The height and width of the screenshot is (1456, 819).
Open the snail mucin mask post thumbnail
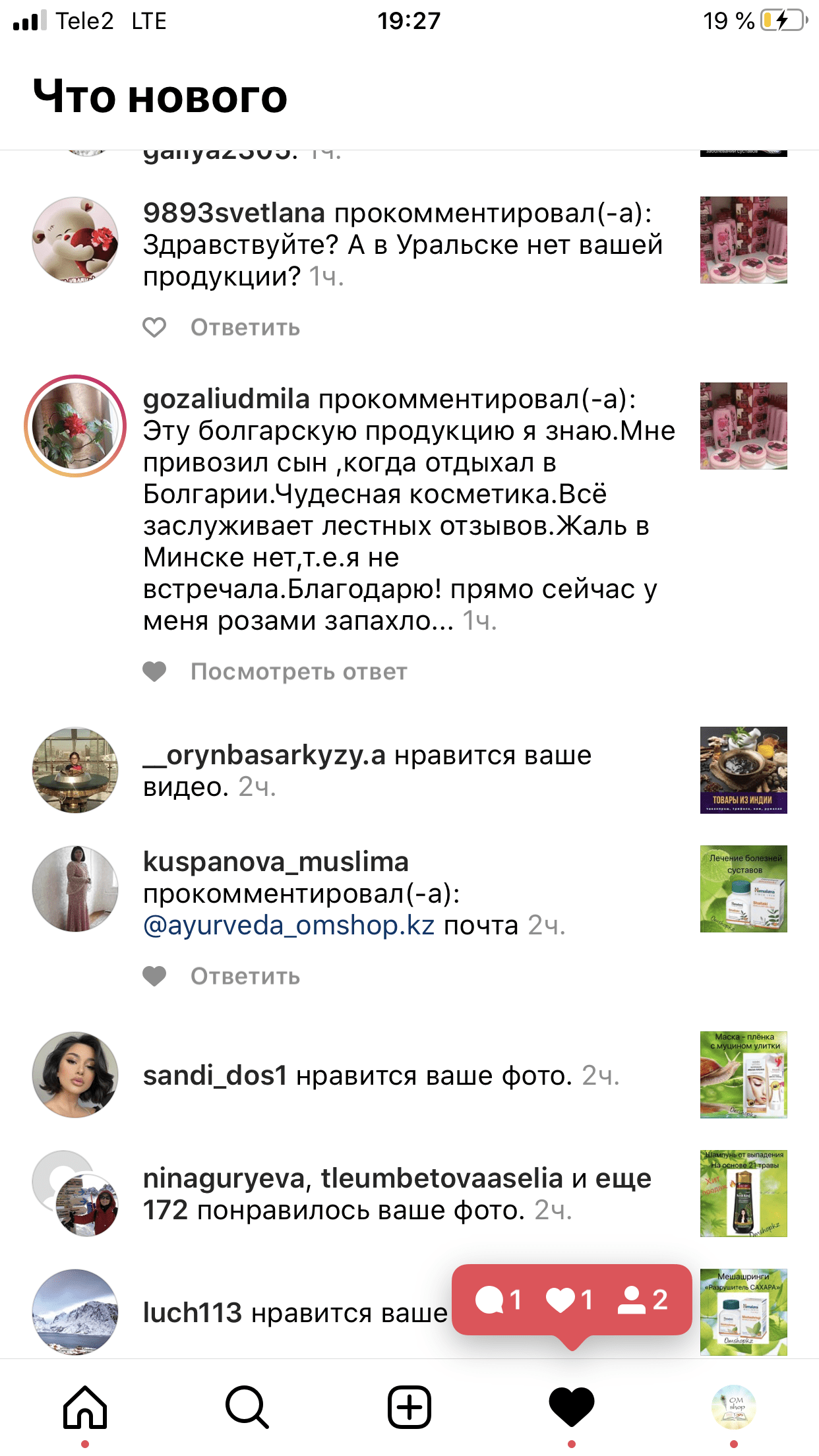click(743, 1075)
